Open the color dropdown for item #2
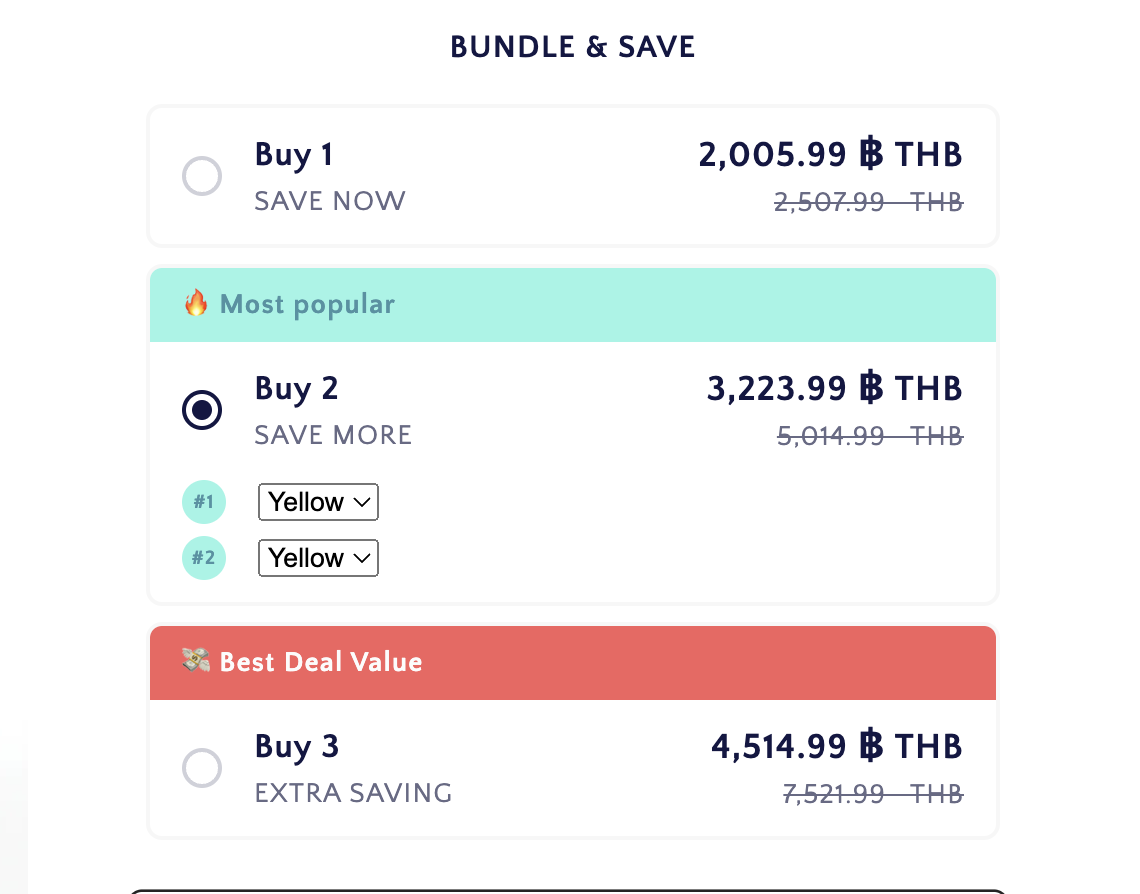1140x894 pixels. 318,558
